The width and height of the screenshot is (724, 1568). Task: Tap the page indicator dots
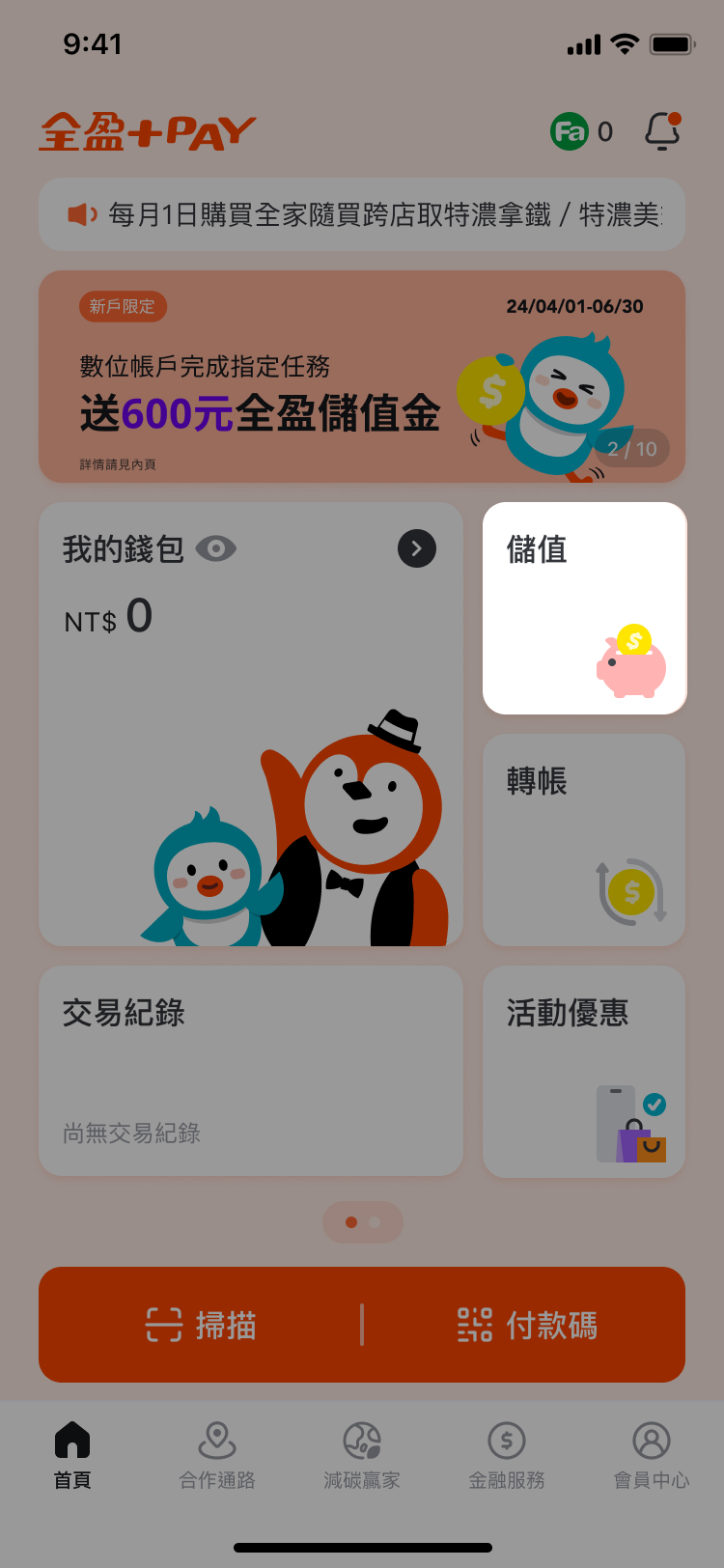point(363,1222)
